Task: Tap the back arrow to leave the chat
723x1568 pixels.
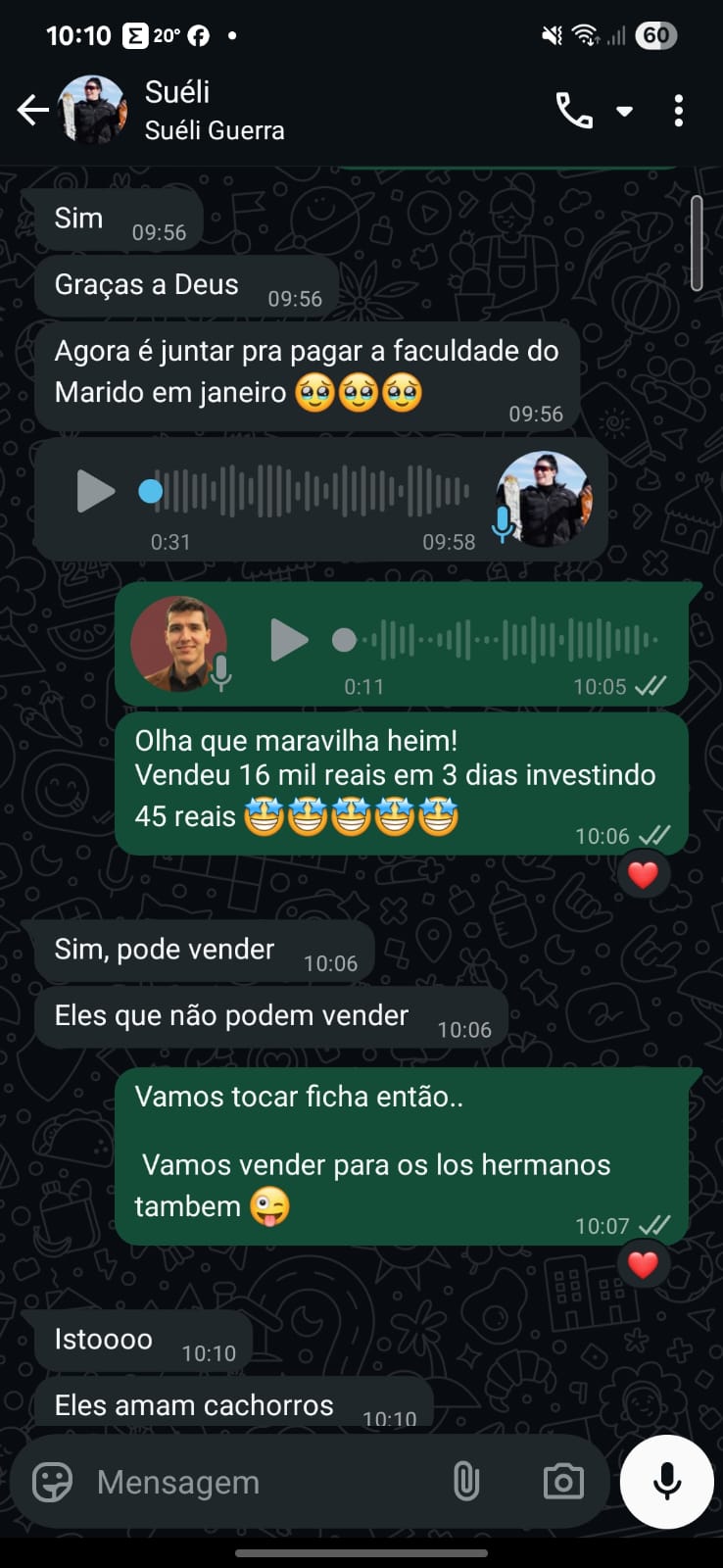Action: pos(32,111)
